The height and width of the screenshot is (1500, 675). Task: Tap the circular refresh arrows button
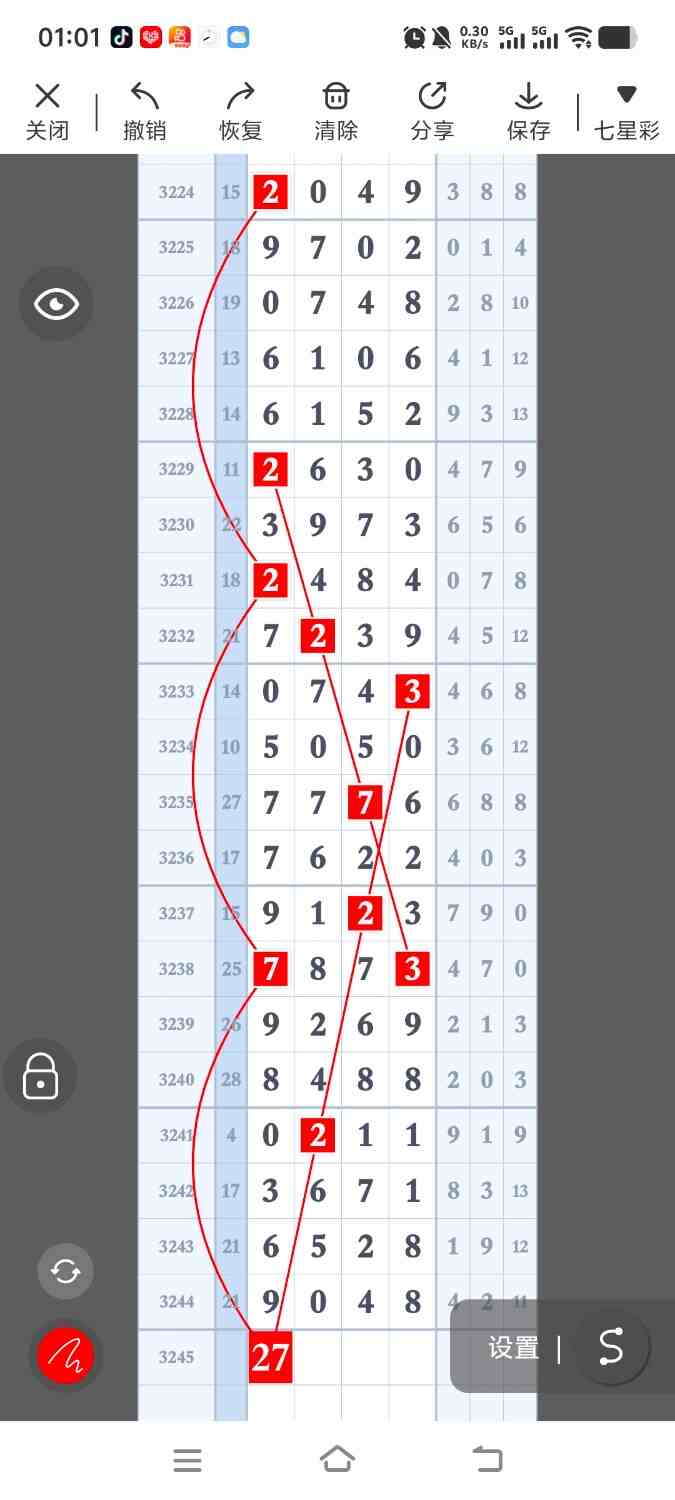(66, 1271)
